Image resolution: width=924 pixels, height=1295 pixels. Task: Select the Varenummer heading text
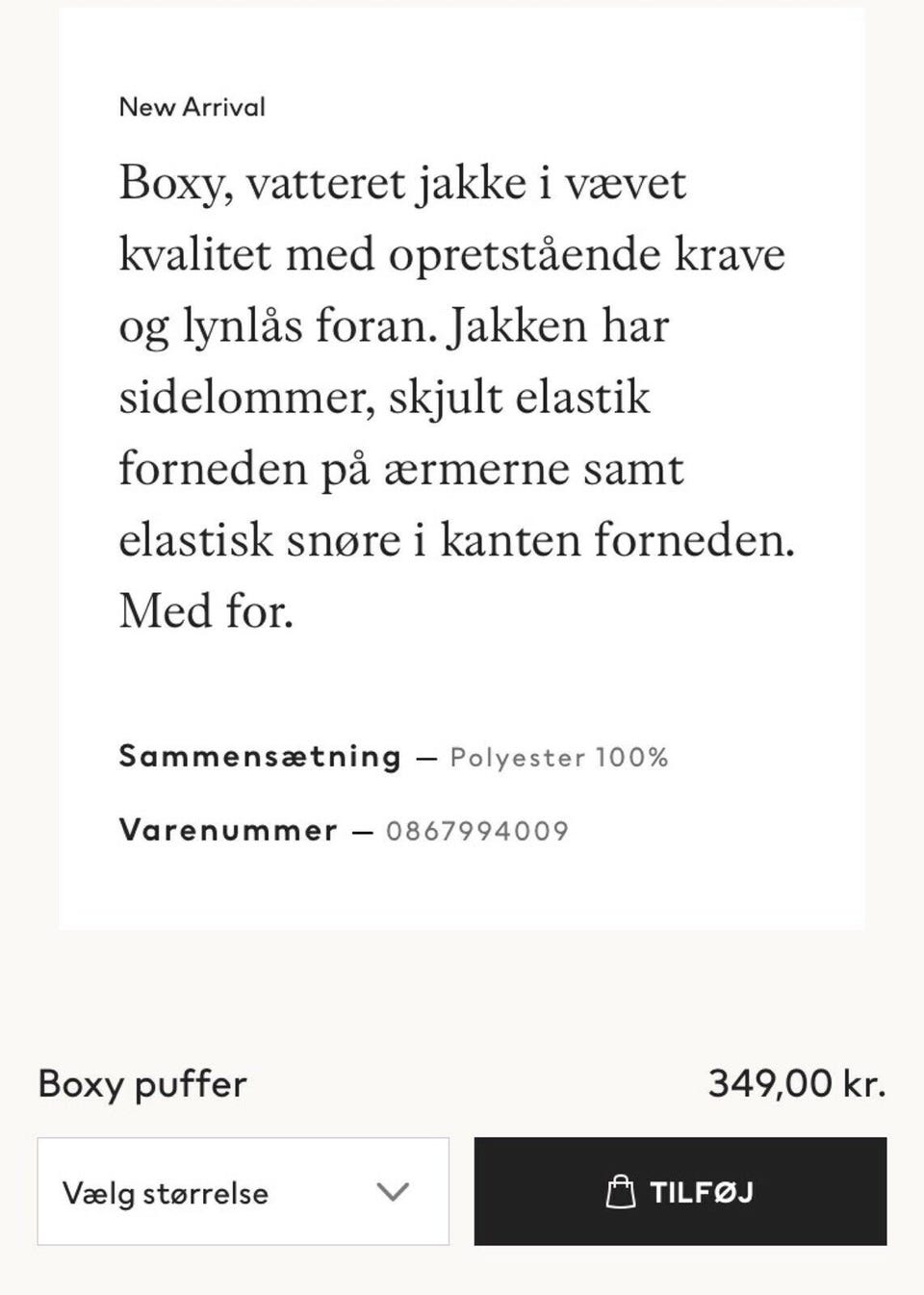[227, 829]
